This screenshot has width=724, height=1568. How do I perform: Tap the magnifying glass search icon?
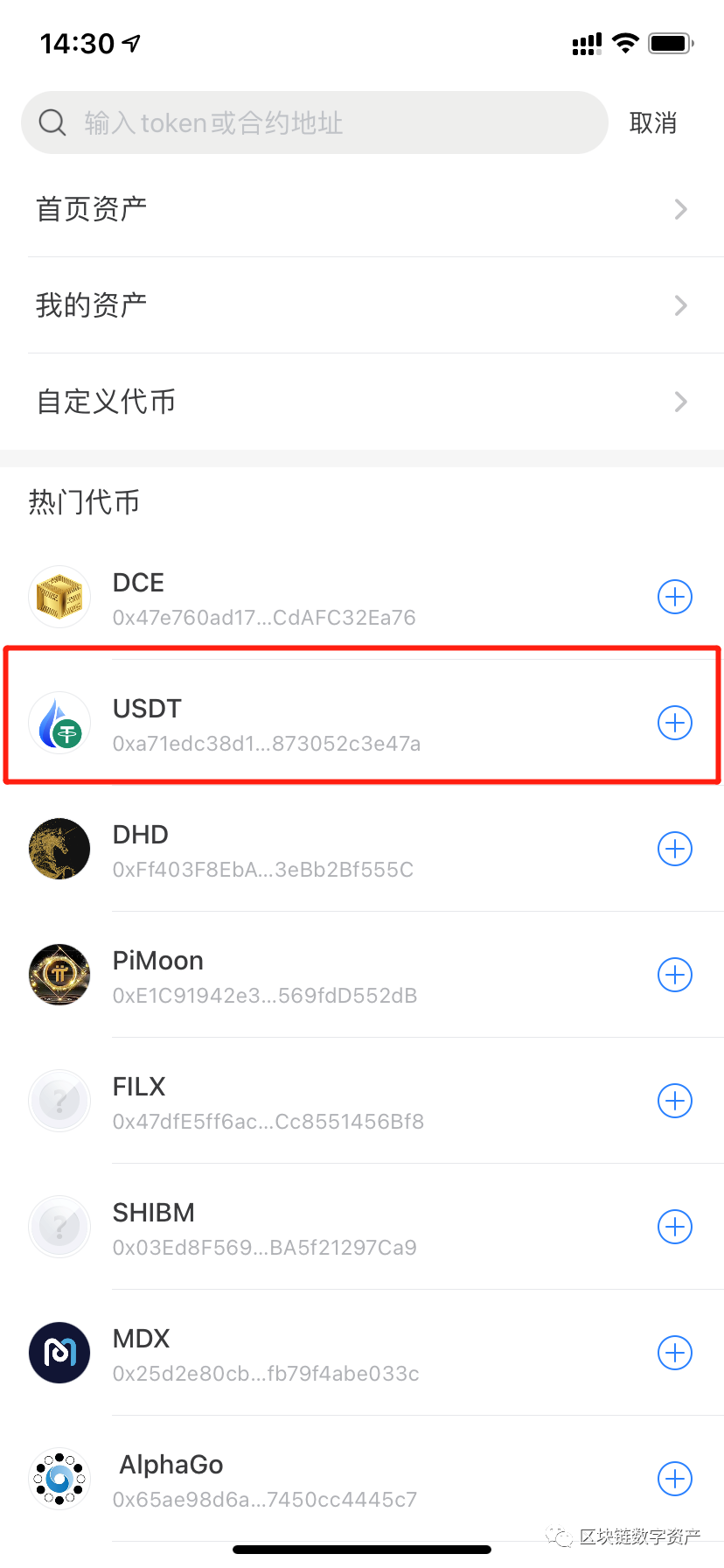pos(52,122)
